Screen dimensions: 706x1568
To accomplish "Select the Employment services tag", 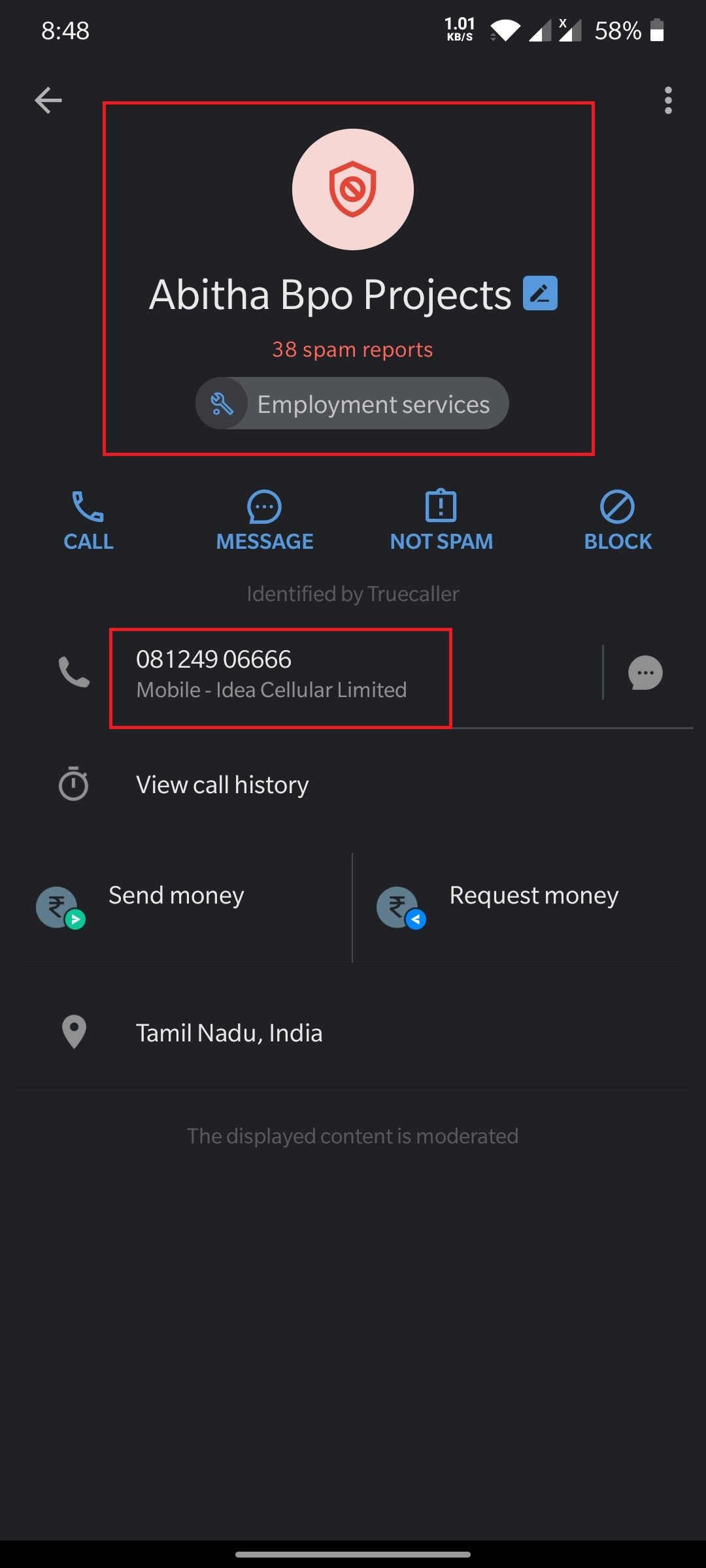I will pyautogui.click(x=352, y=404).
